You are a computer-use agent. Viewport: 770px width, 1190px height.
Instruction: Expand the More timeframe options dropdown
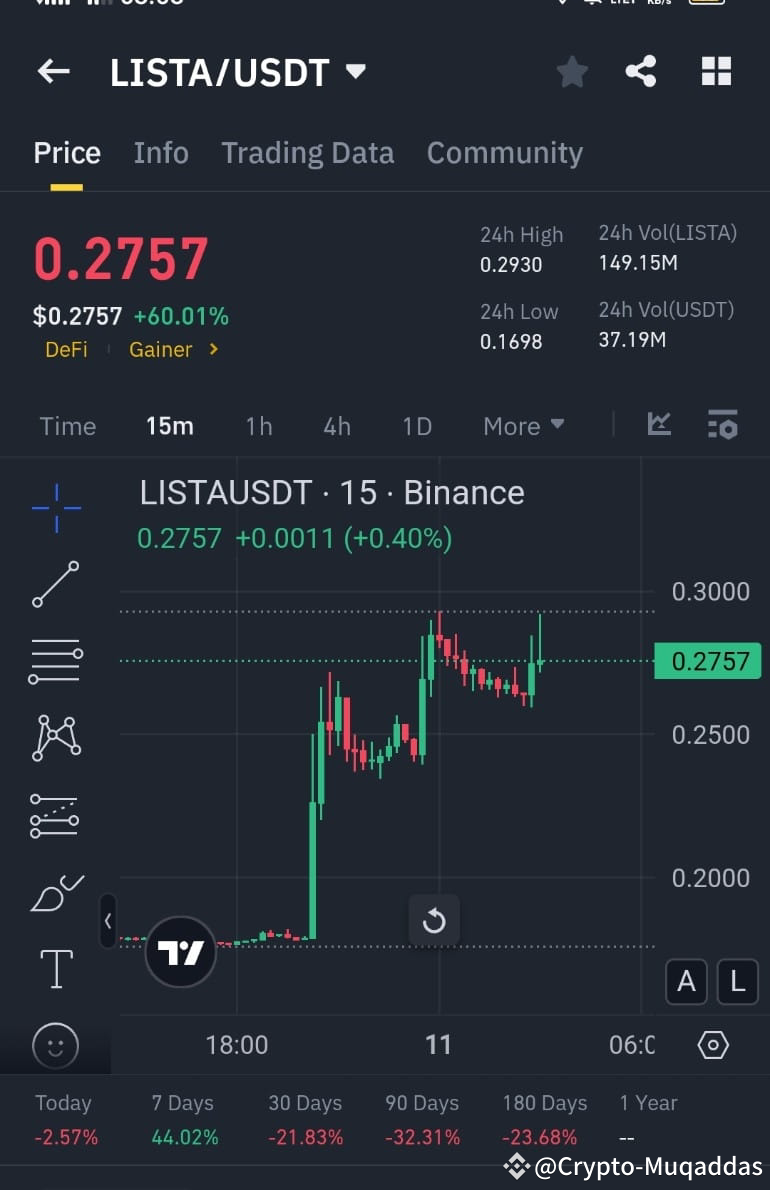pos(522,425)
